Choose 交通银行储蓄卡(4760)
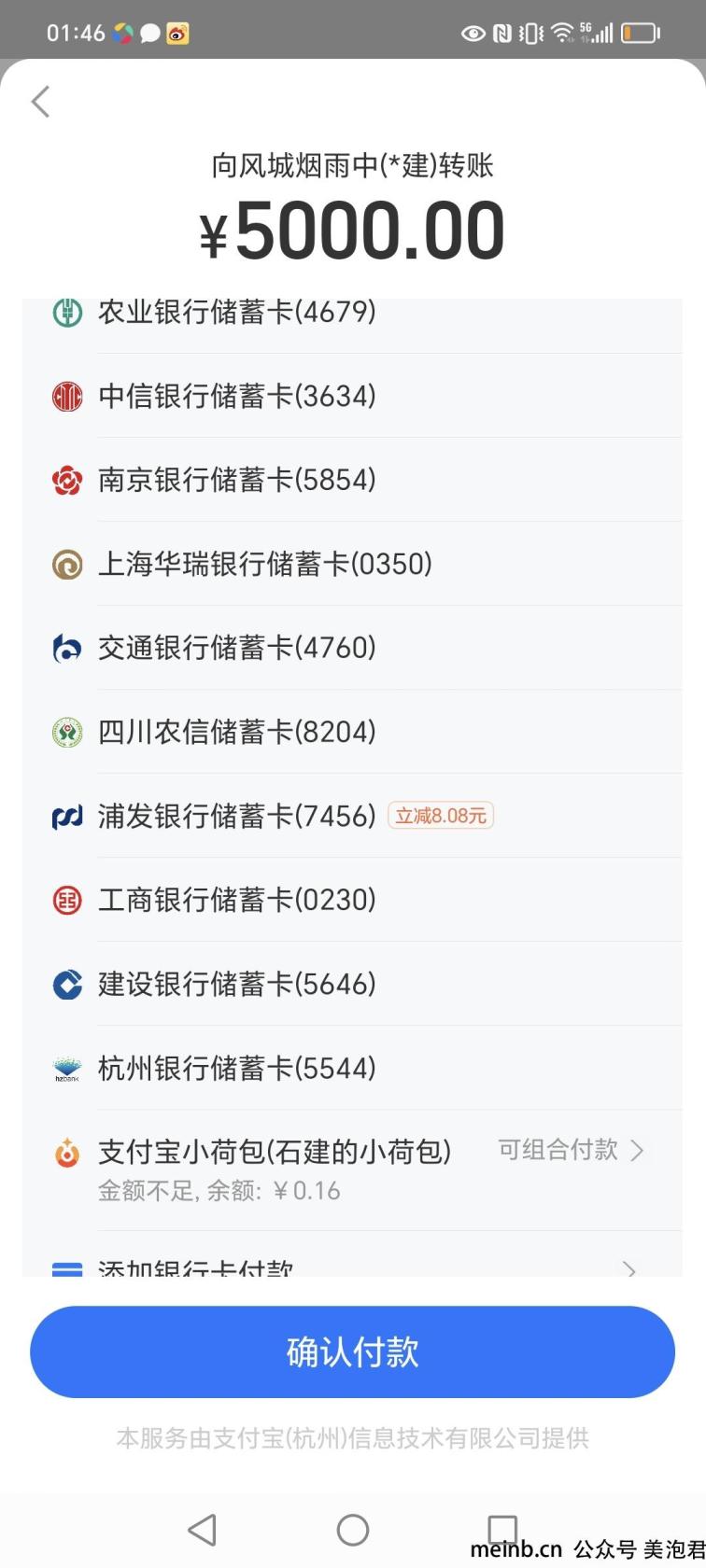The width and height of the screenshot is (706, 1568). [352, 648]
